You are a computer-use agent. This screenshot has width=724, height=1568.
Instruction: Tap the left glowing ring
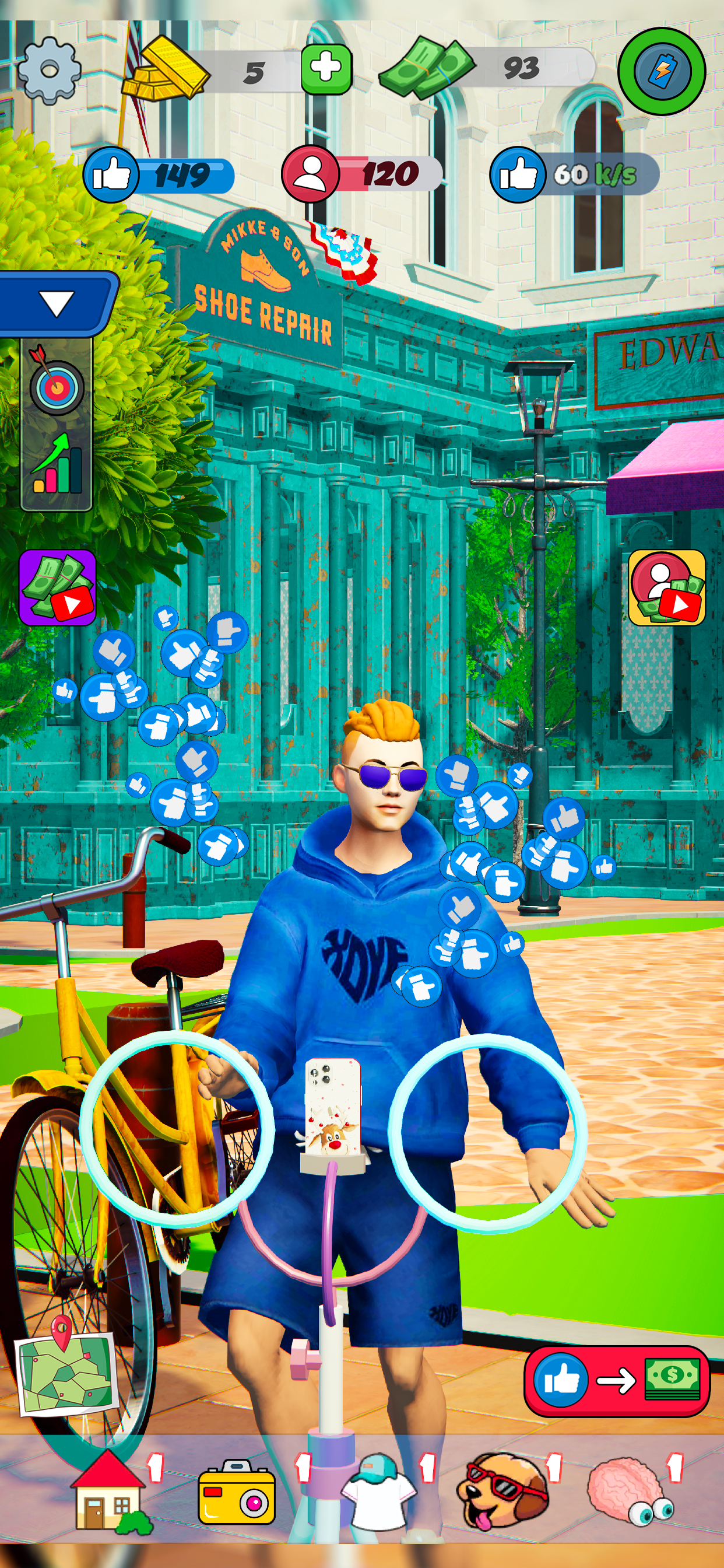[177, 1130]
